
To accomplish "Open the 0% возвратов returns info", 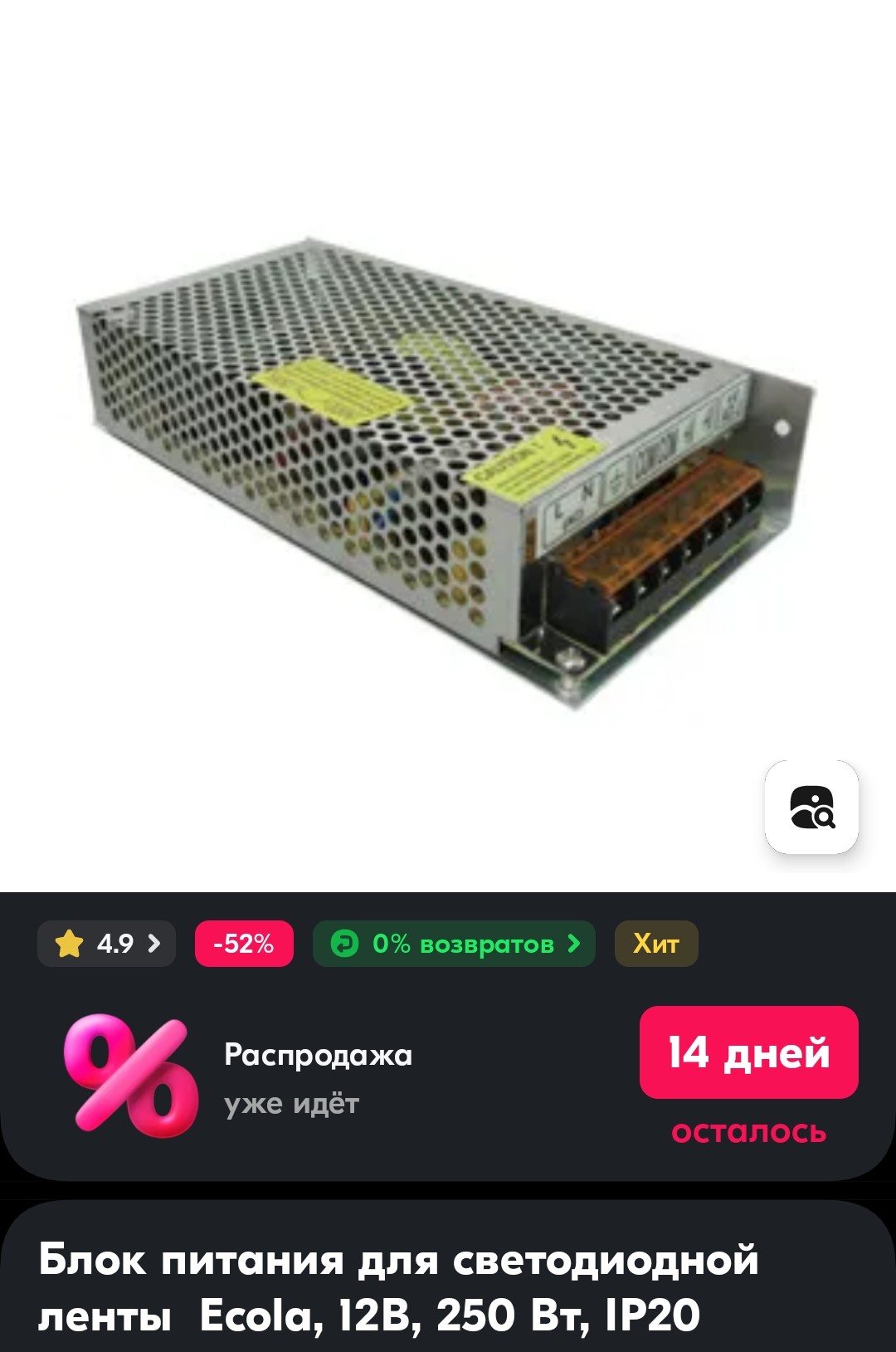I will pyautogui.click(x=454, y=944).
